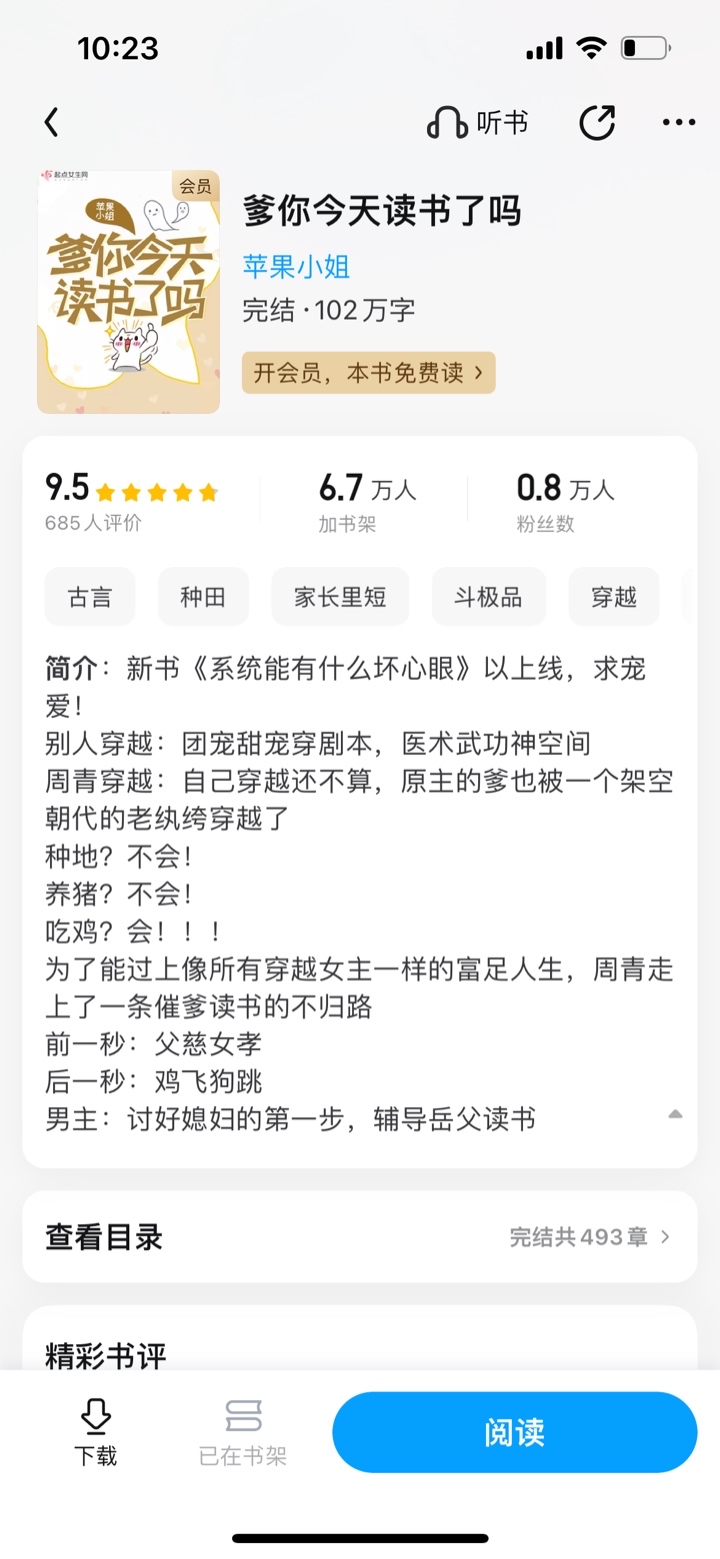
Task: Open author 苹果小姐's page
Action: click(x=296, y=267)
